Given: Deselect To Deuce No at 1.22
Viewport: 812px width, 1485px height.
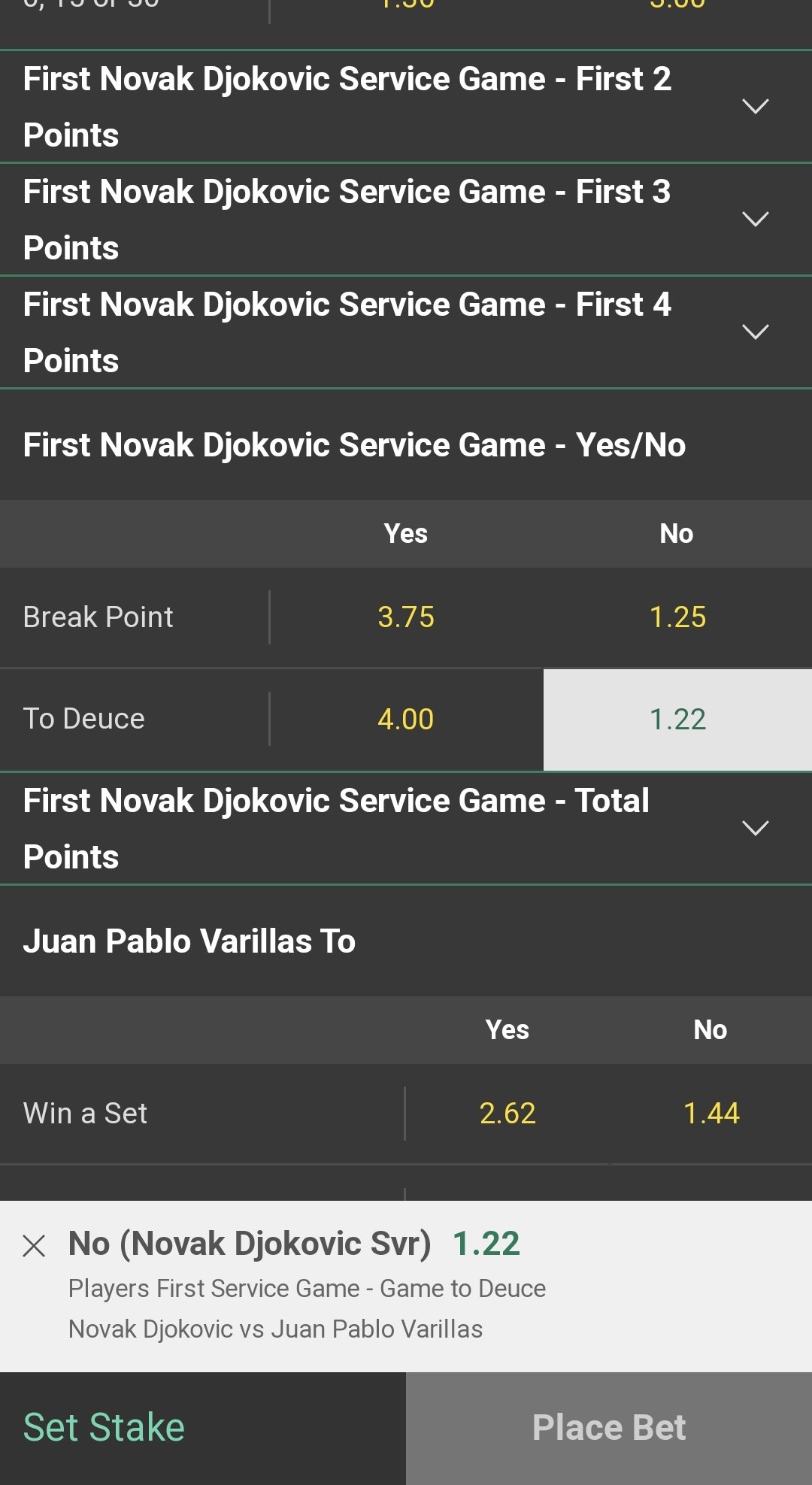Looking at the screenshot, I should click(677, 720).
